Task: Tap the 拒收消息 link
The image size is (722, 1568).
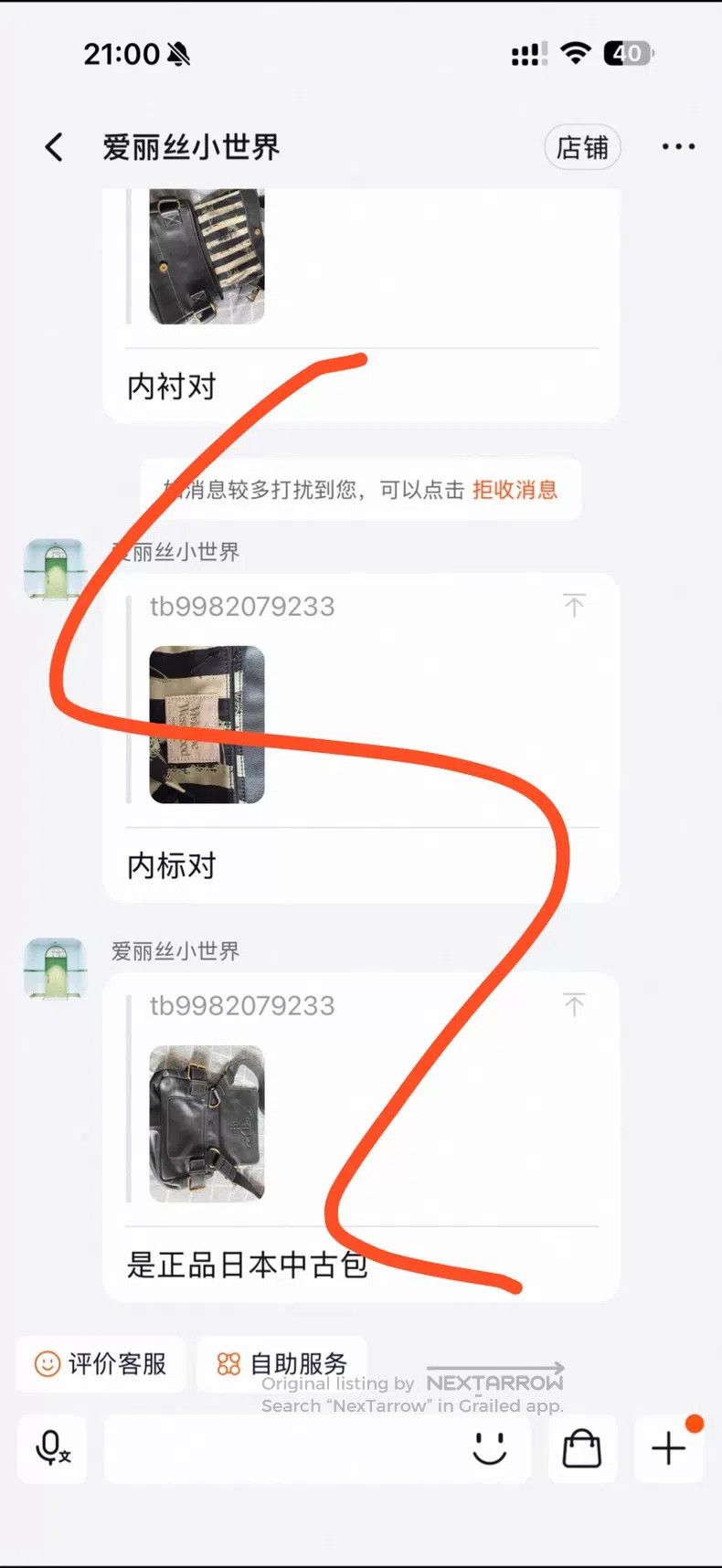Action: [x=515, y=490]
